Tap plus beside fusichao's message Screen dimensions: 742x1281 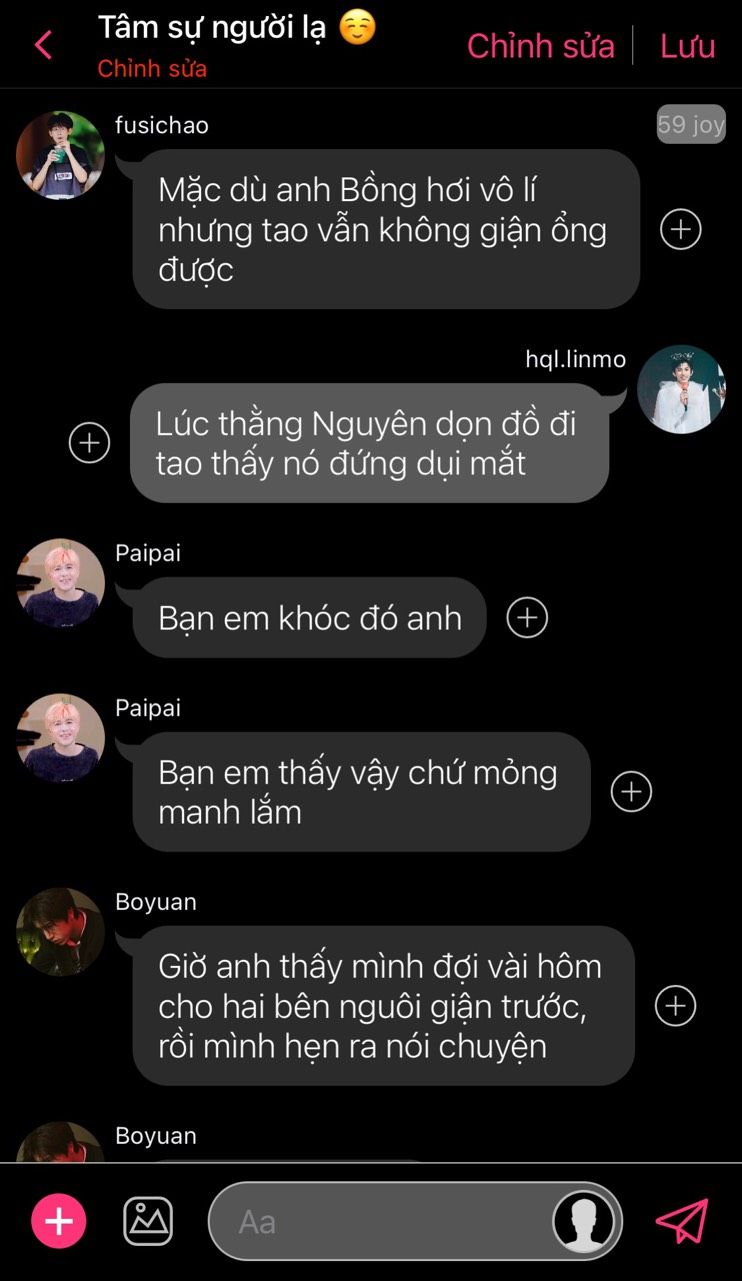[681, 229]
